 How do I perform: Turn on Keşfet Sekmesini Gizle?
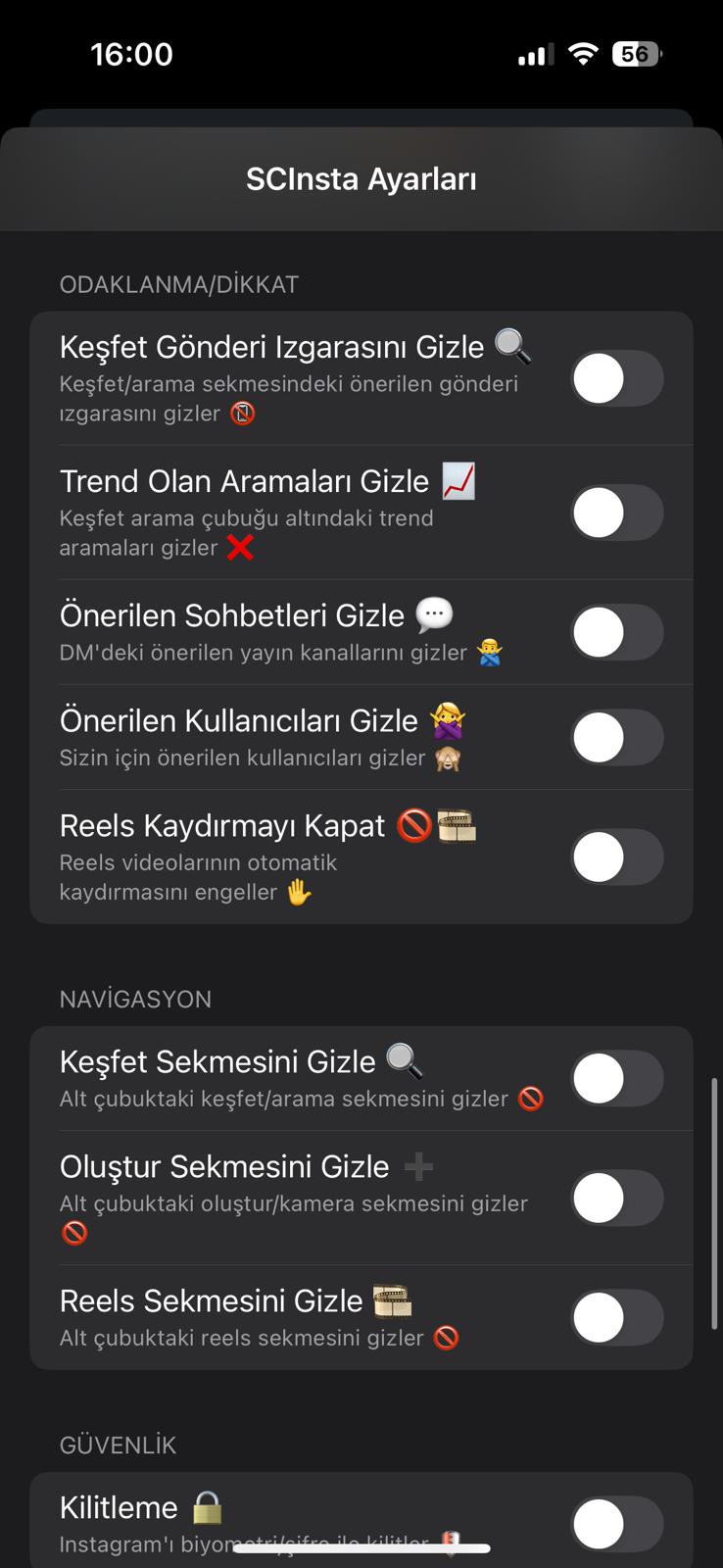(616, 1078)
